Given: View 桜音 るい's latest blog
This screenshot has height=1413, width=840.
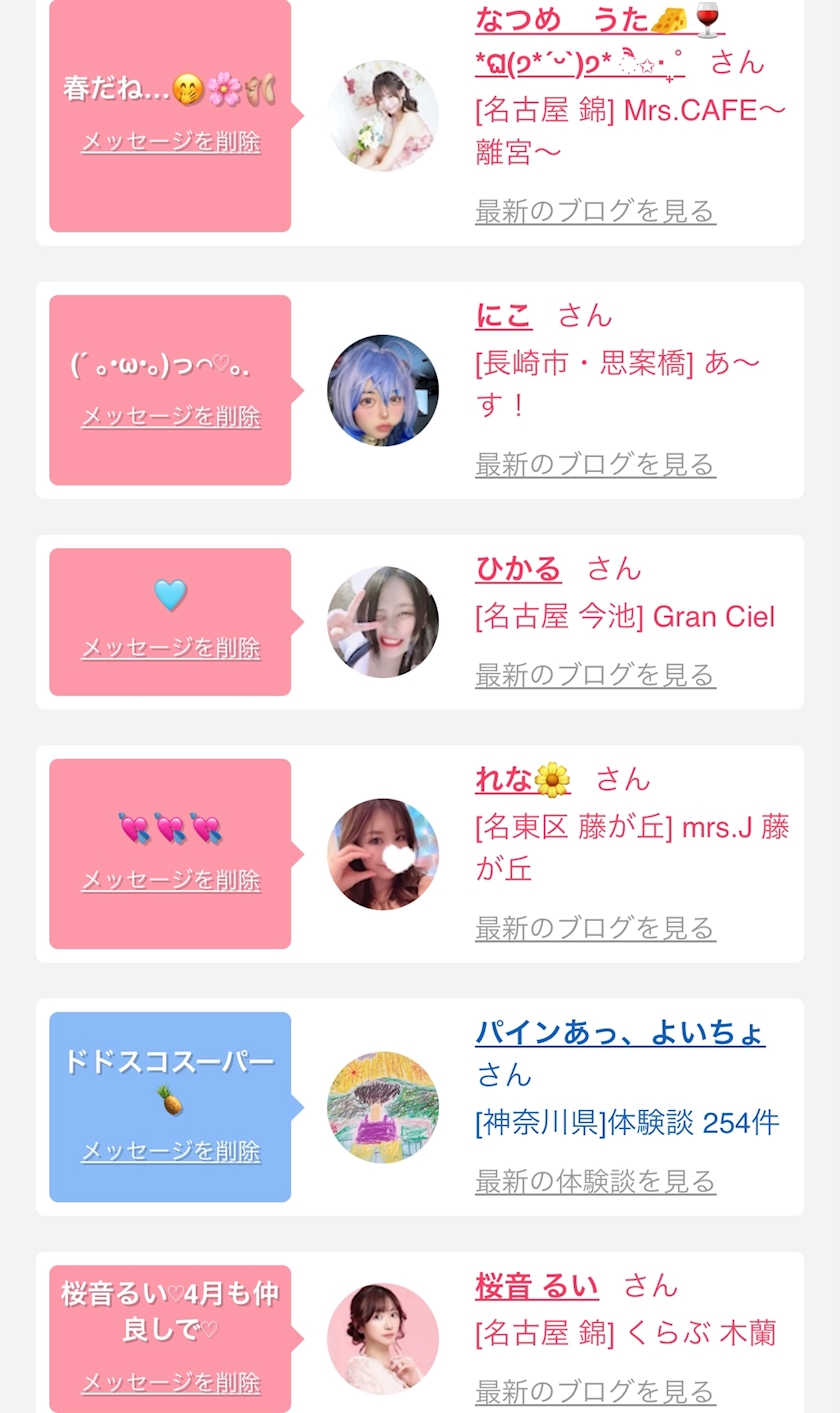Looking at the screenshot, I should (595, 1391).
